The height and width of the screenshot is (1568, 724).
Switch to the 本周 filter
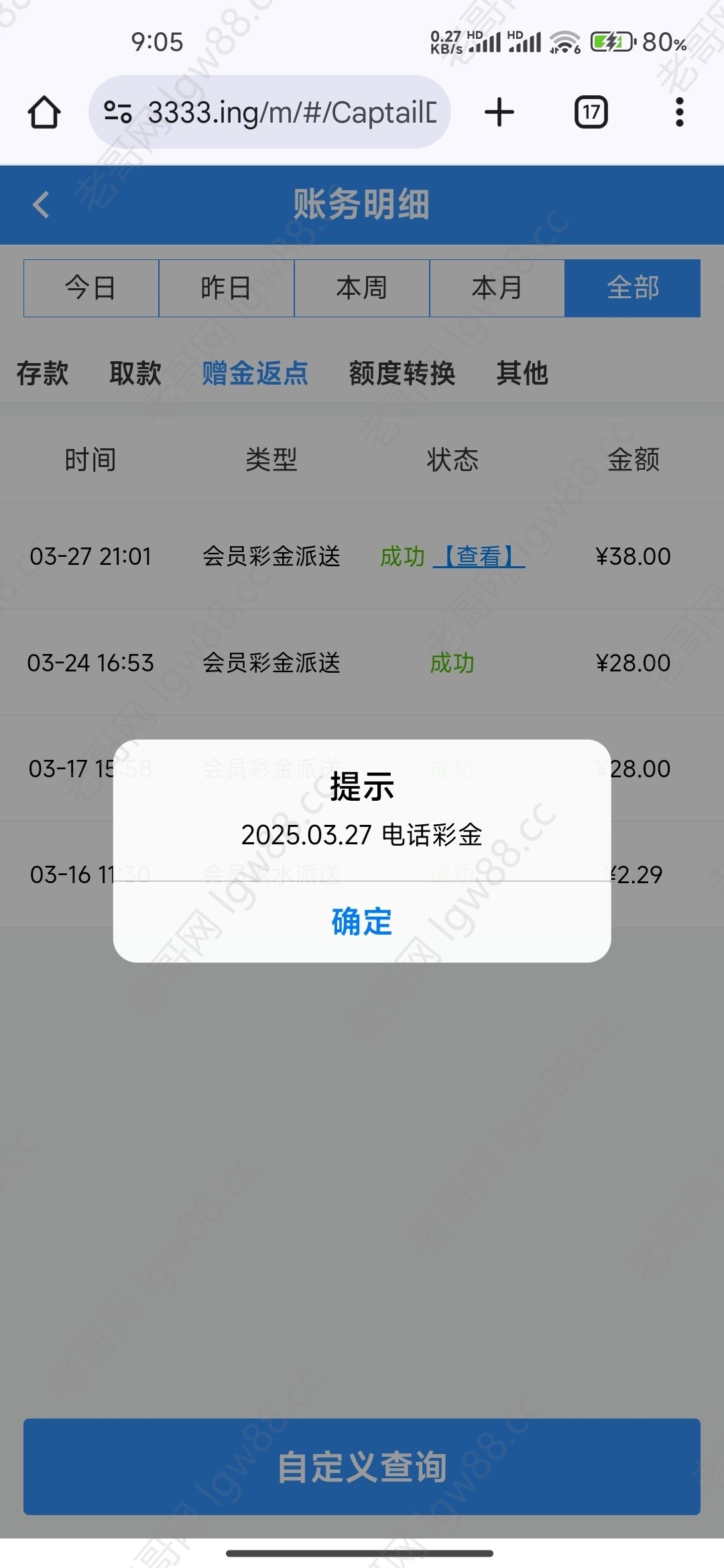tap(362, 288)
